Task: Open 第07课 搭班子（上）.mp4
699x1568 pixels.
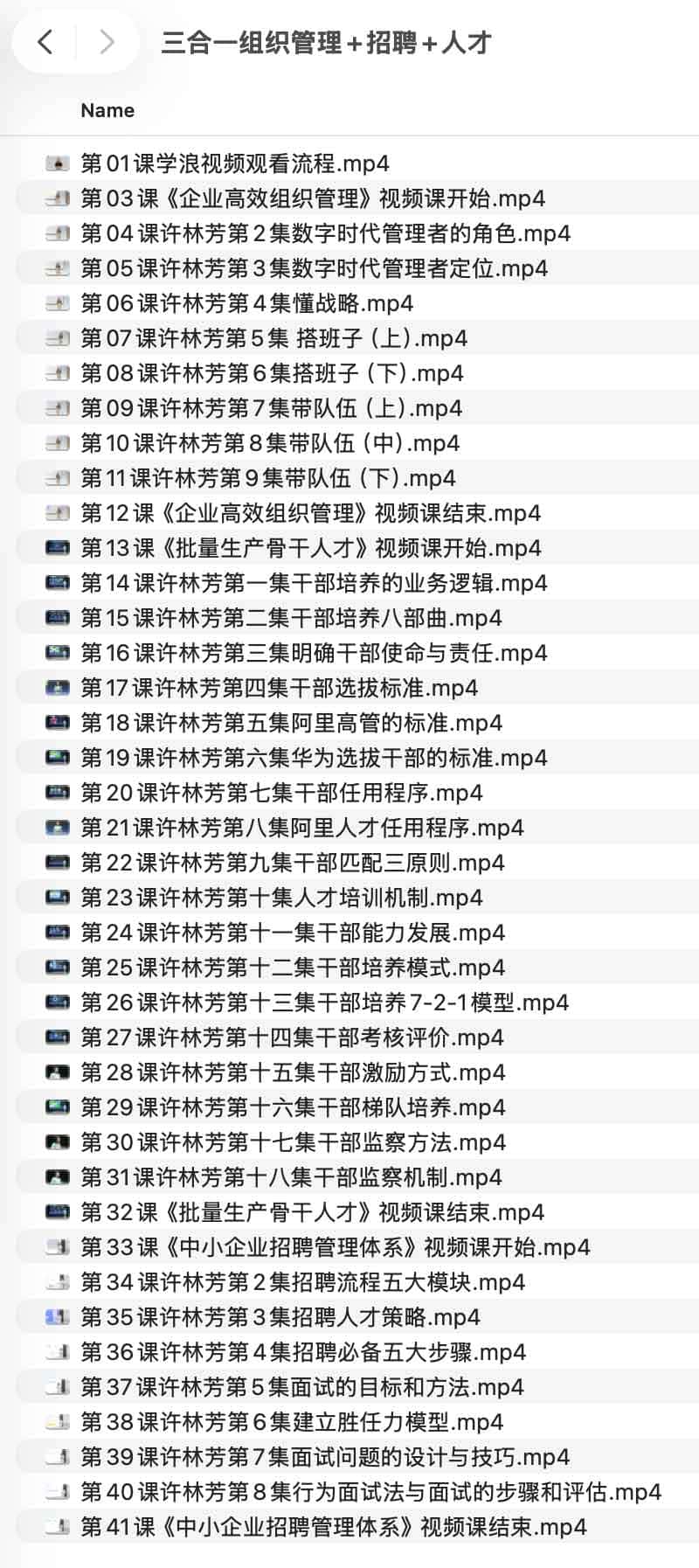Action: 273,338
